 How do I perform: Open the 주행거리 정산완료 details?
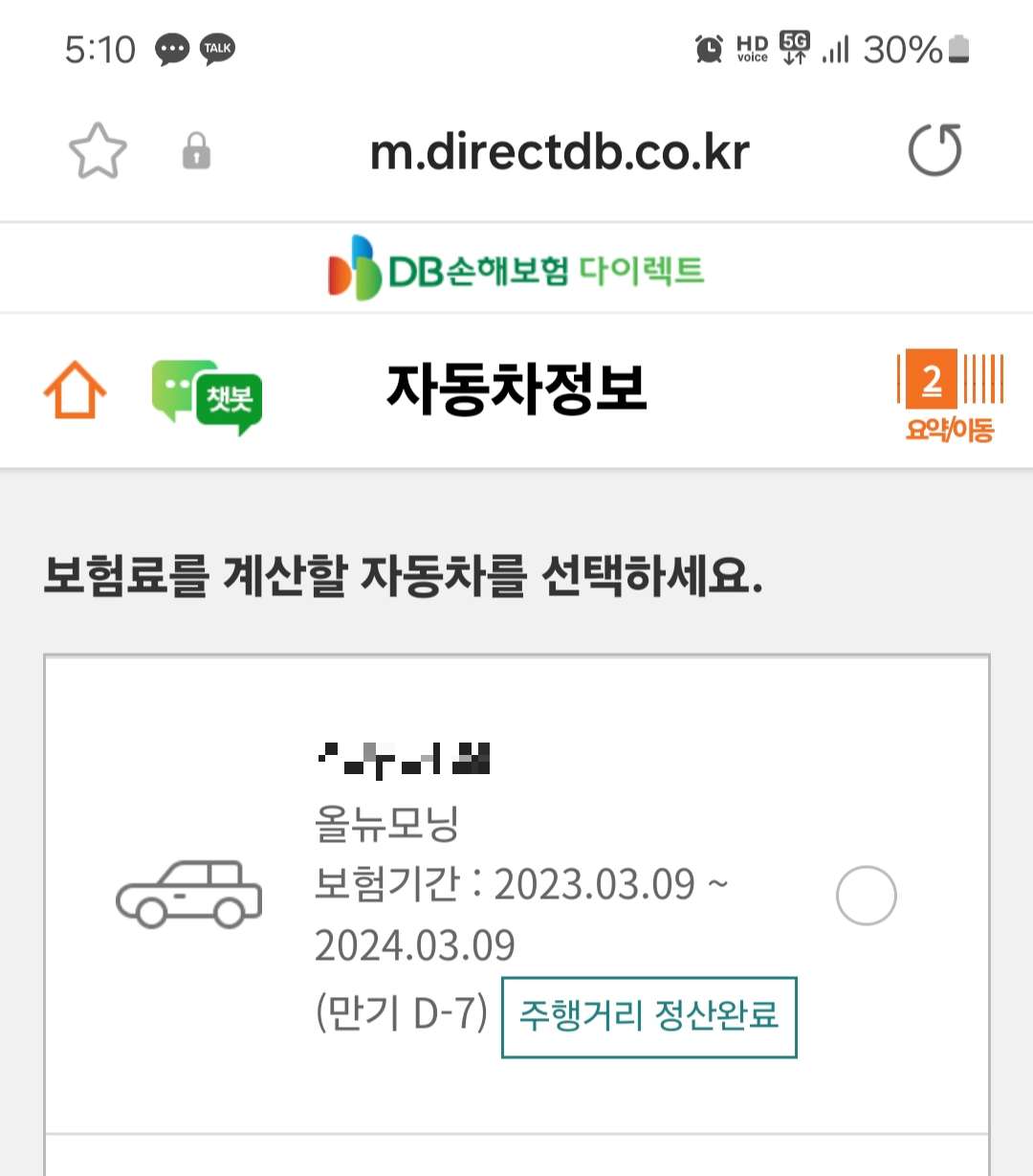[x=648, y=1017]
